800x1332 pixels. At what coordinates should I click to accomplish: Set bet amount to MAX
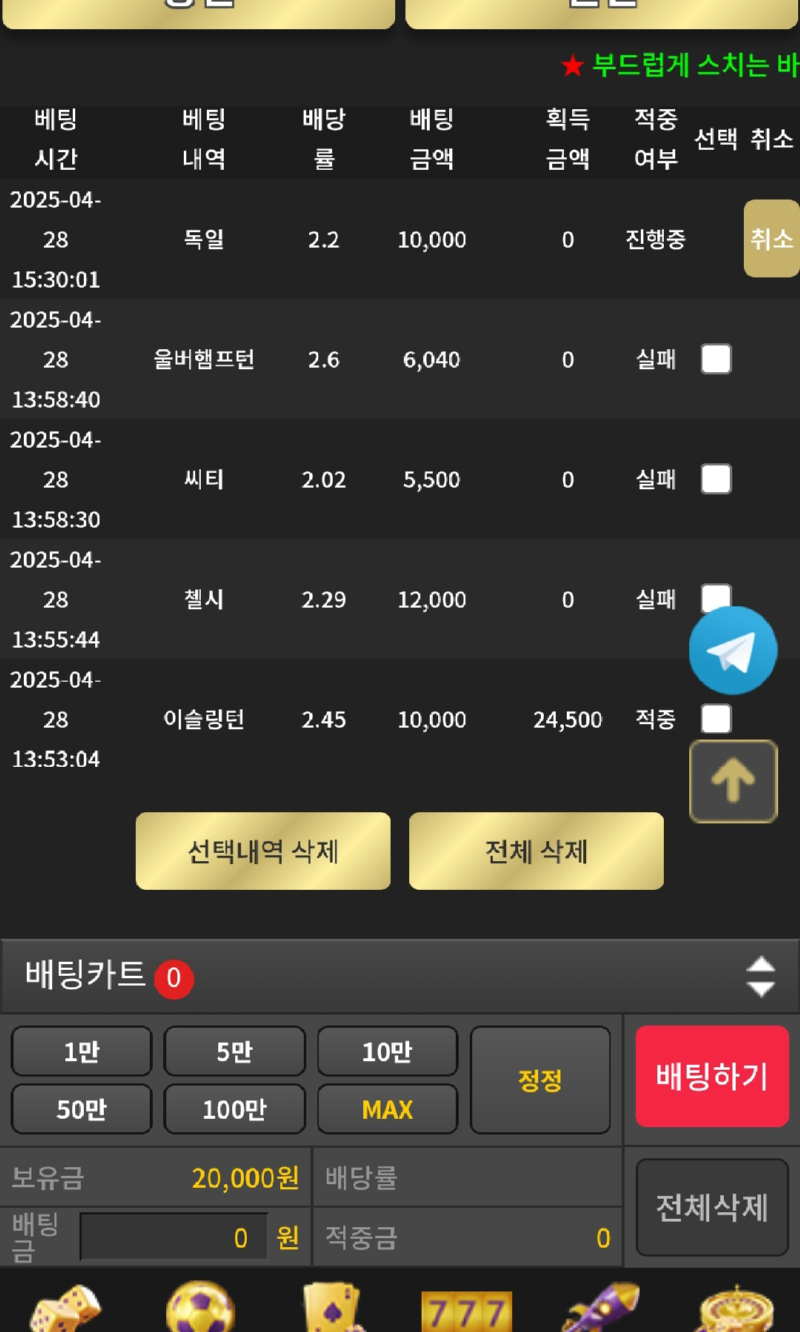(x=387, y=1110)
